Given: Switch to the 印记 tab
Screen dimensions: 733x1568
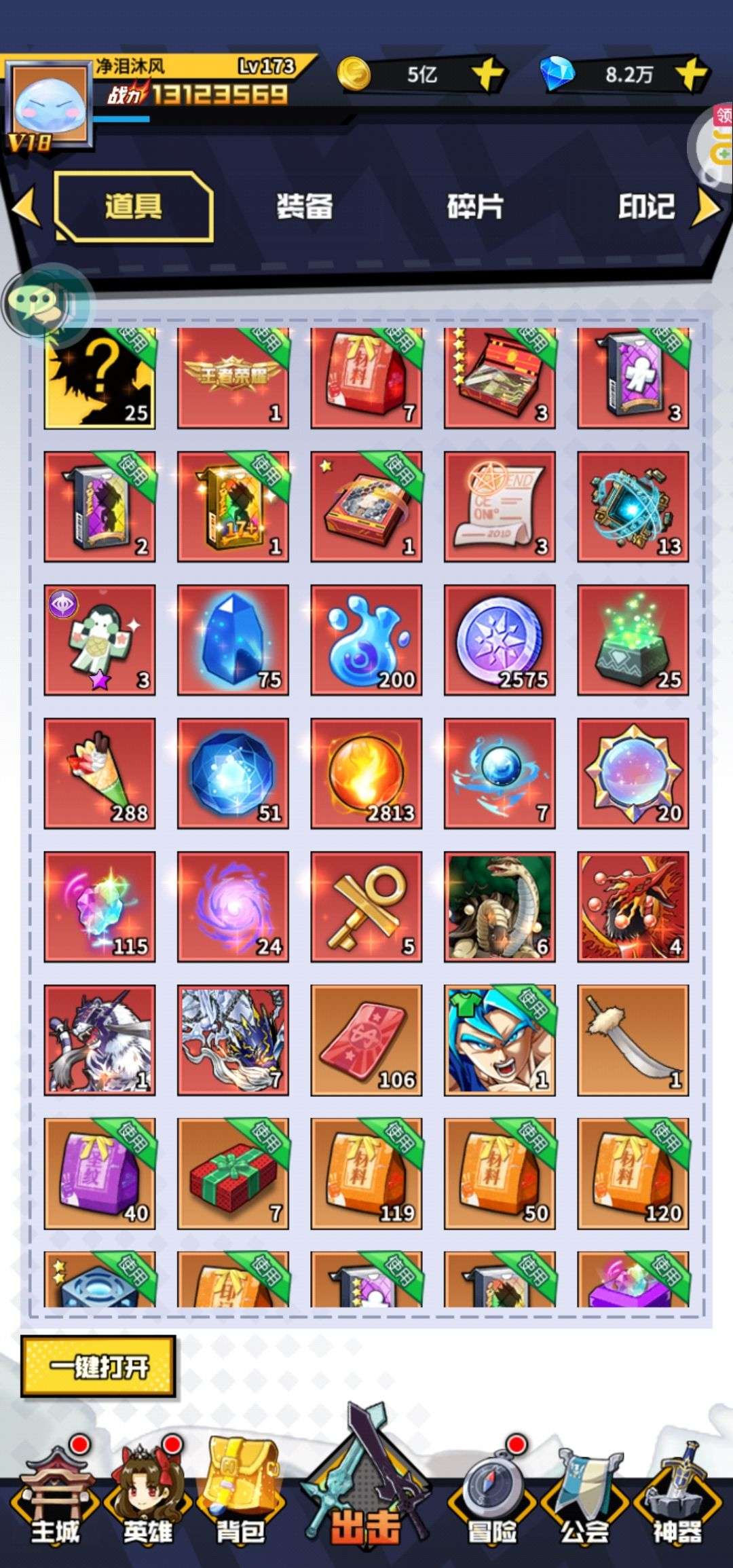Looking at the screenshot, I should pos(645,206).
